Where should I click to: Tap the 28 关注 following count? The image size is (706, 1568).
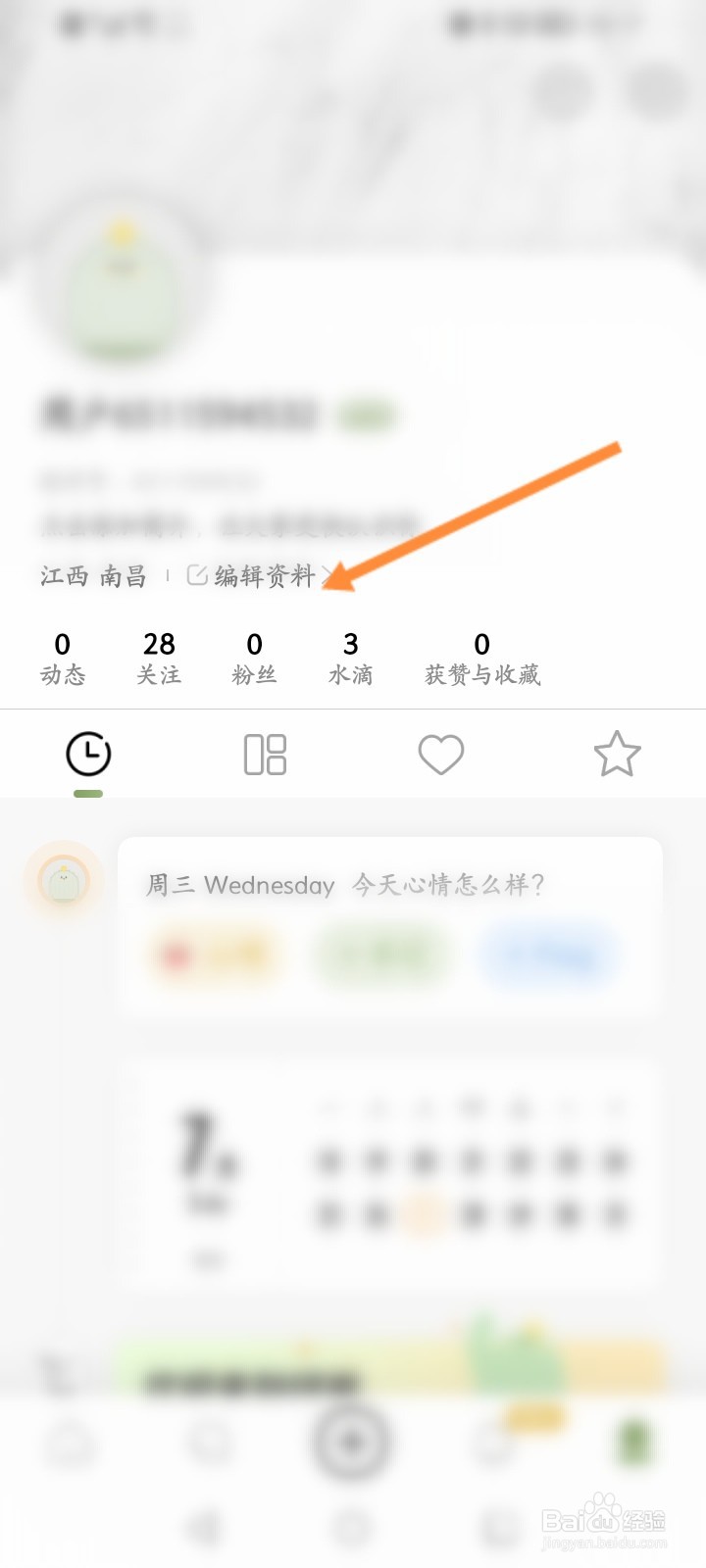tap(159, 657)
